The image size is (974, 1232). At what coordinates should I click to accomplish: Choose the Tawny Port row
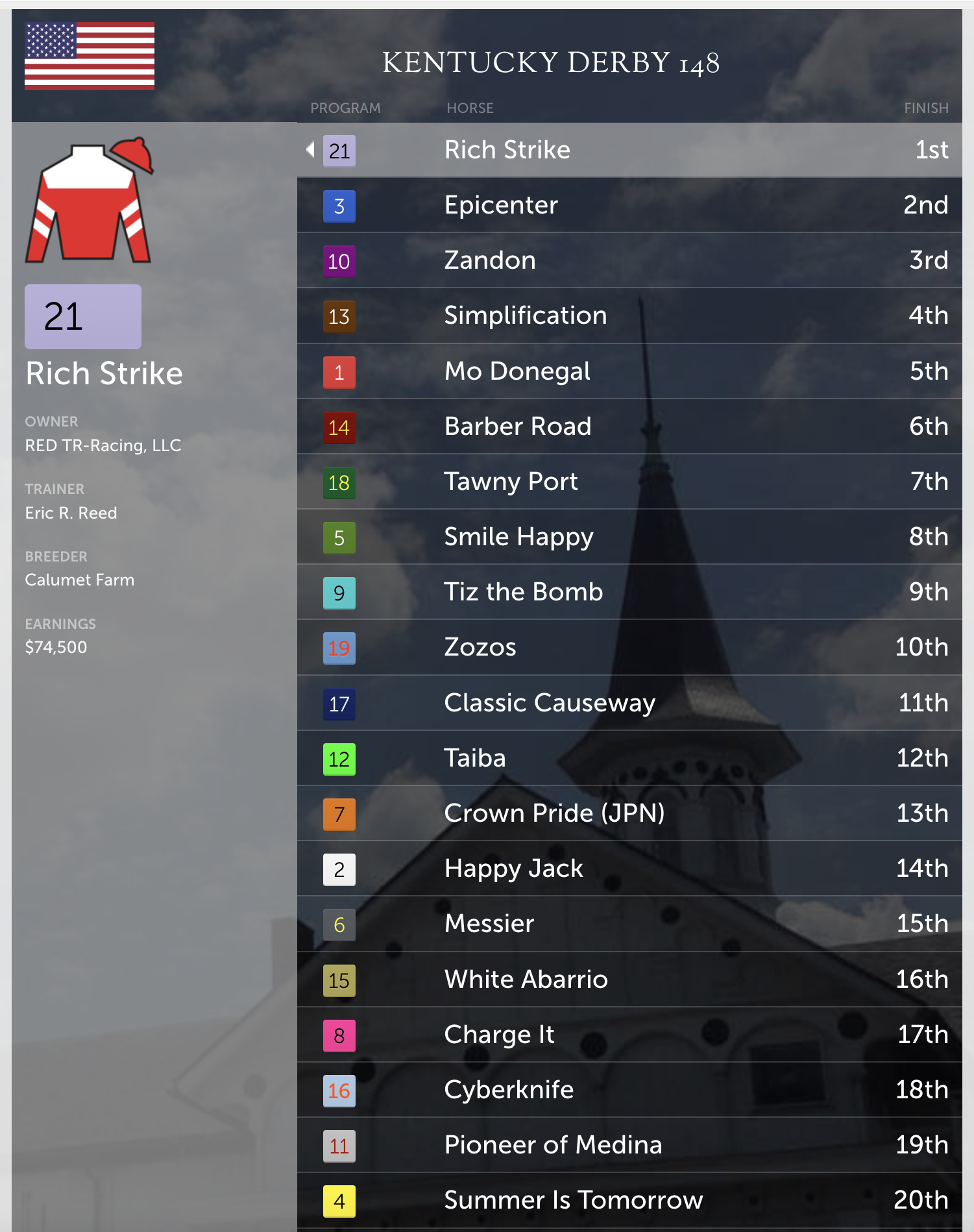click(x=629, y=482)
